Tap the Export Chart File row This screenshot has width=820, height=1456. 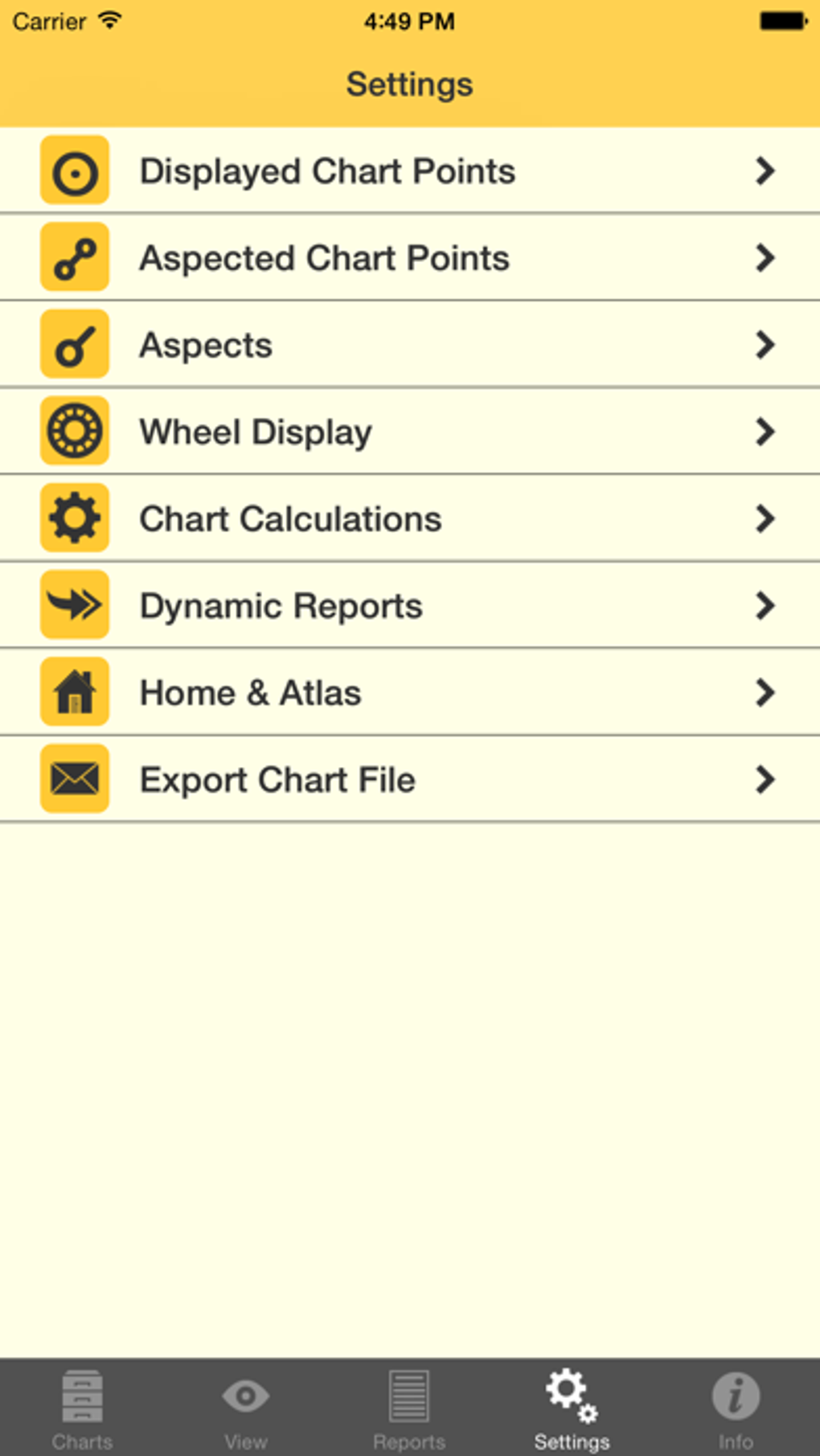point(408,779)
